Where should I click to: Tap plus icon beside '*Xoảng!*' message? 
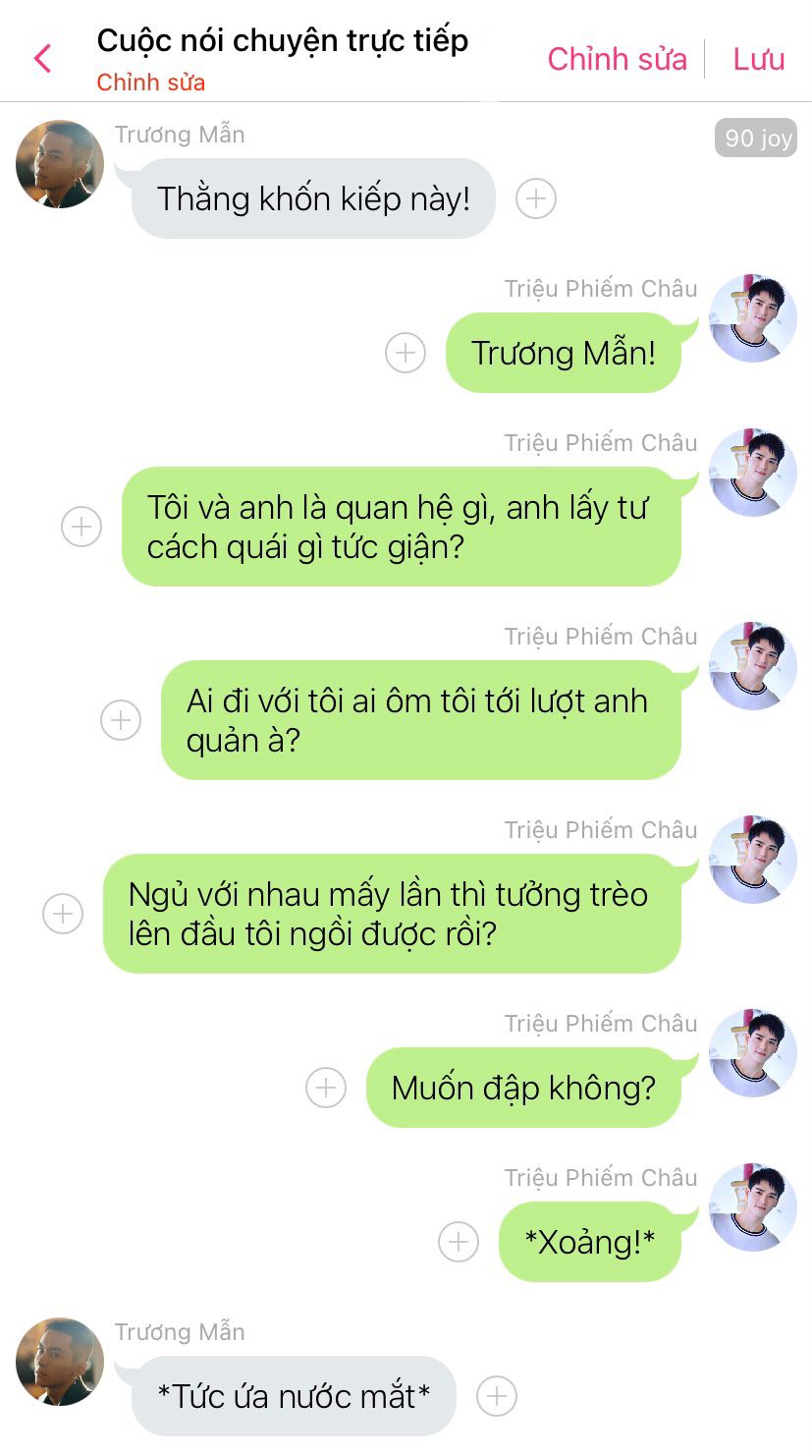click(x=459, y=1242)
